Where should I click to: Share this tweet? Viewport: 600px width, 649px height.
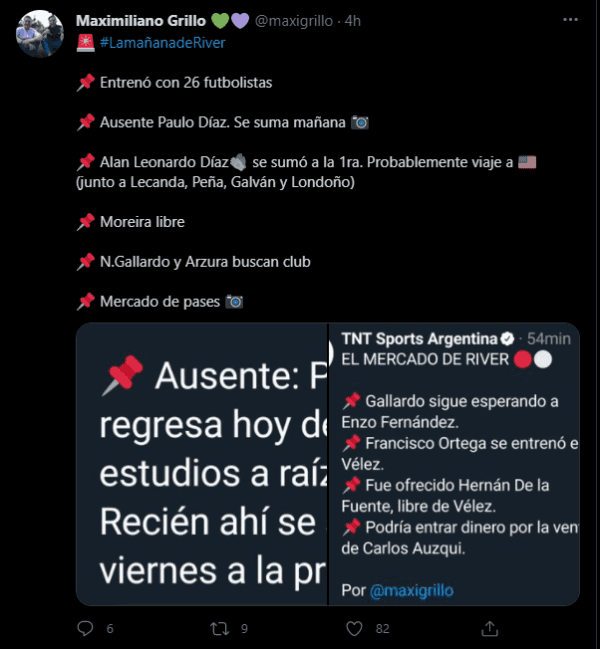[x=490, y=628]
